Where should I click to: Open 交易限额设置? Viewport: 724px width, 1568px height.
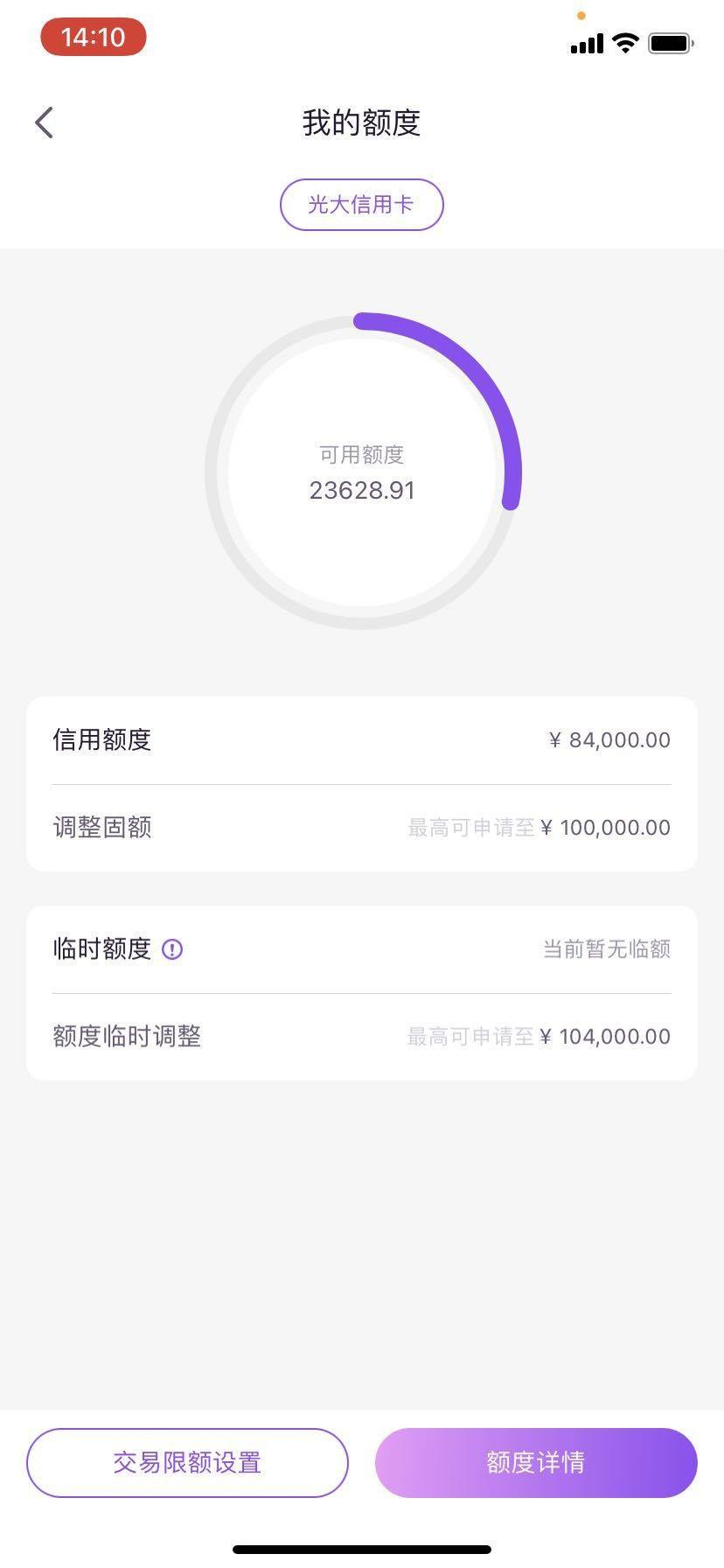point(187,1463)
